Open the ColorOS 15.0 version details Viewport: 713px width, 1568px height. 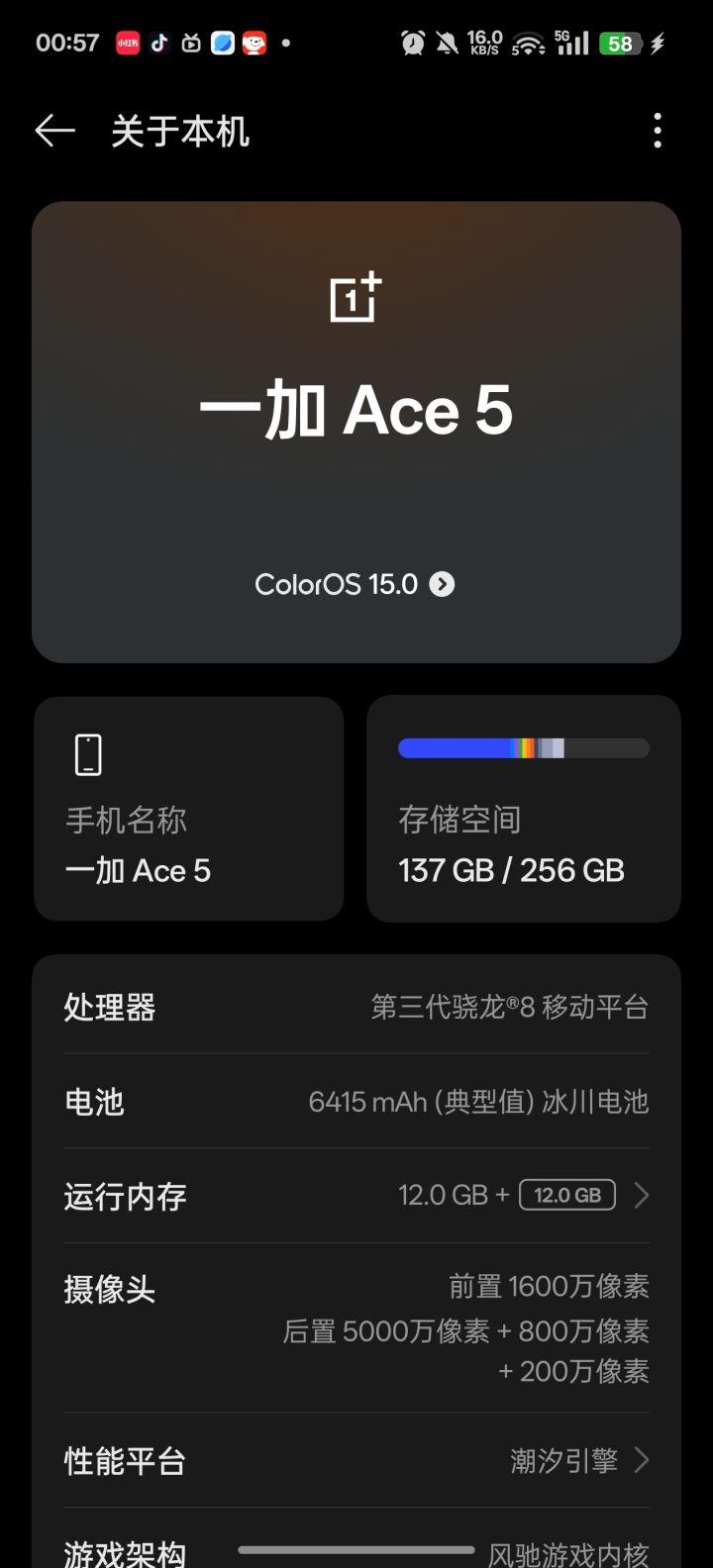click(x=354, y=584)
